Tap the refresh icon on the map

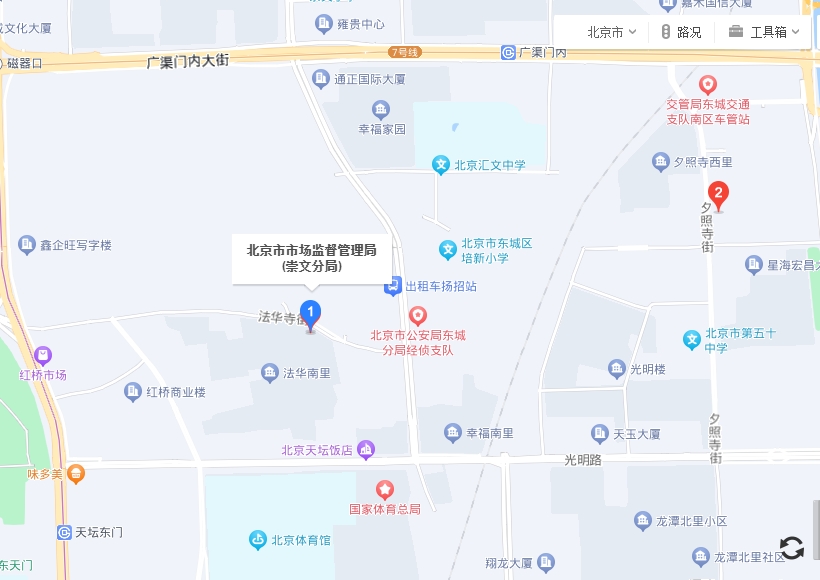click(x=791, y=547)
